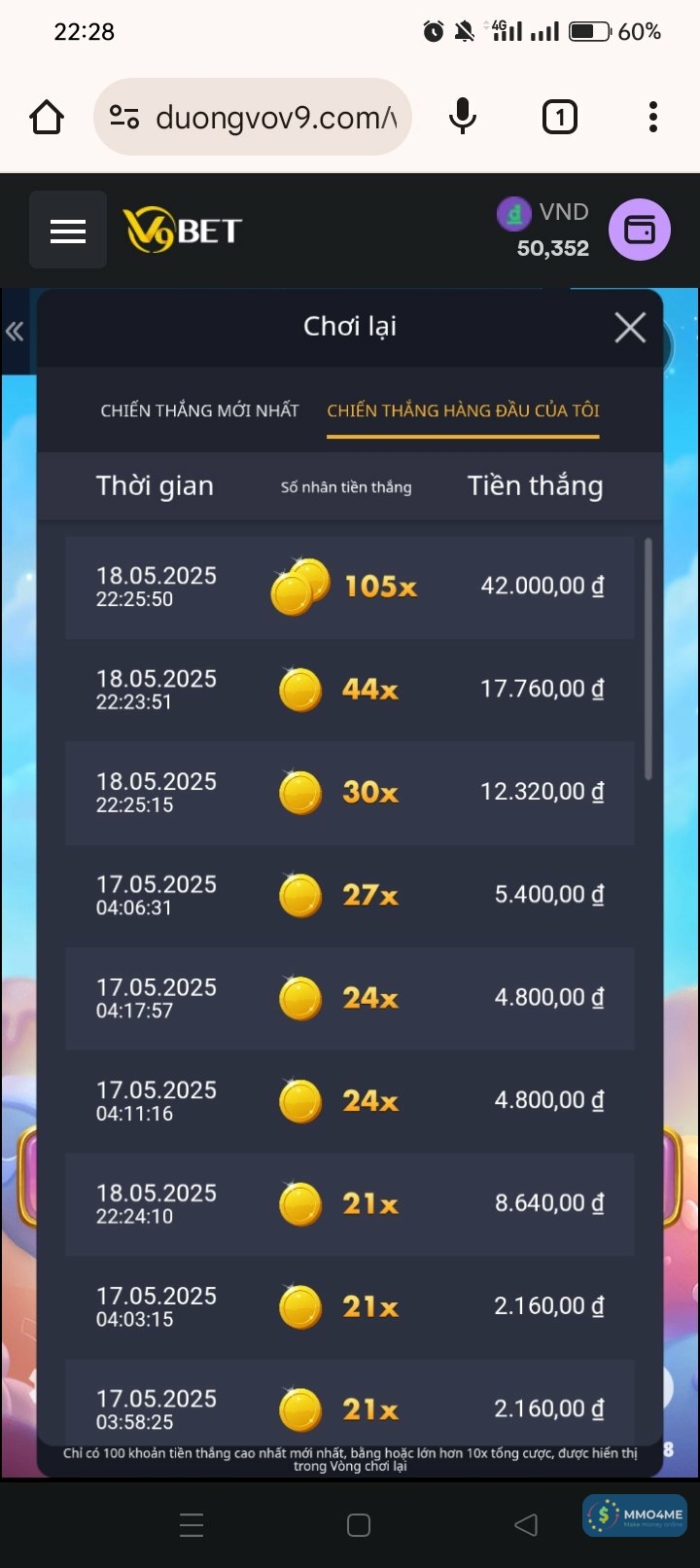Open the browser tab switcher
Image resolution: width=700 pixels, height=1568 pixels.
pyautogui.click(x=559, y=118)
